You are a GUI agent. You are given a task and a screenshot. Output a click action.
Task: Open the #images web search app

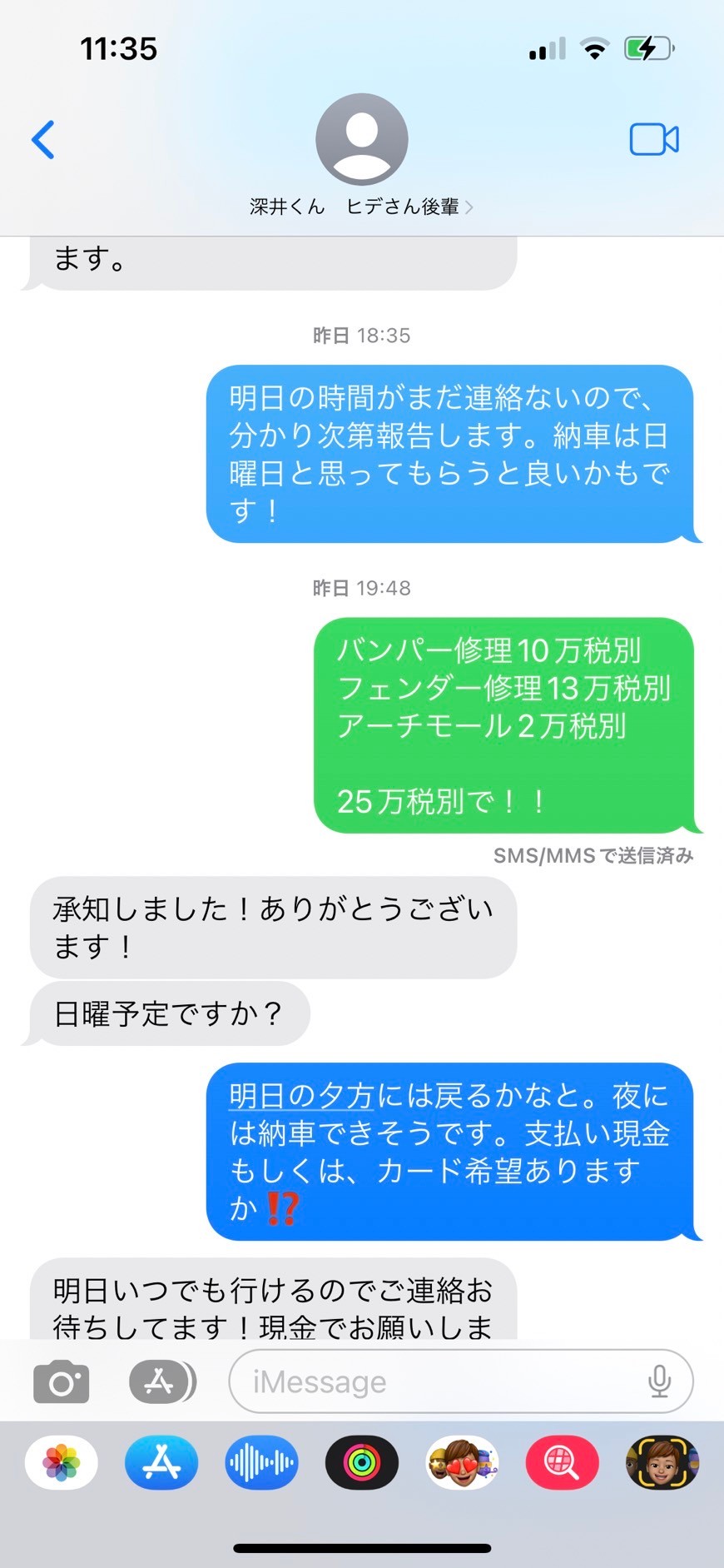tap(562, 1462)
